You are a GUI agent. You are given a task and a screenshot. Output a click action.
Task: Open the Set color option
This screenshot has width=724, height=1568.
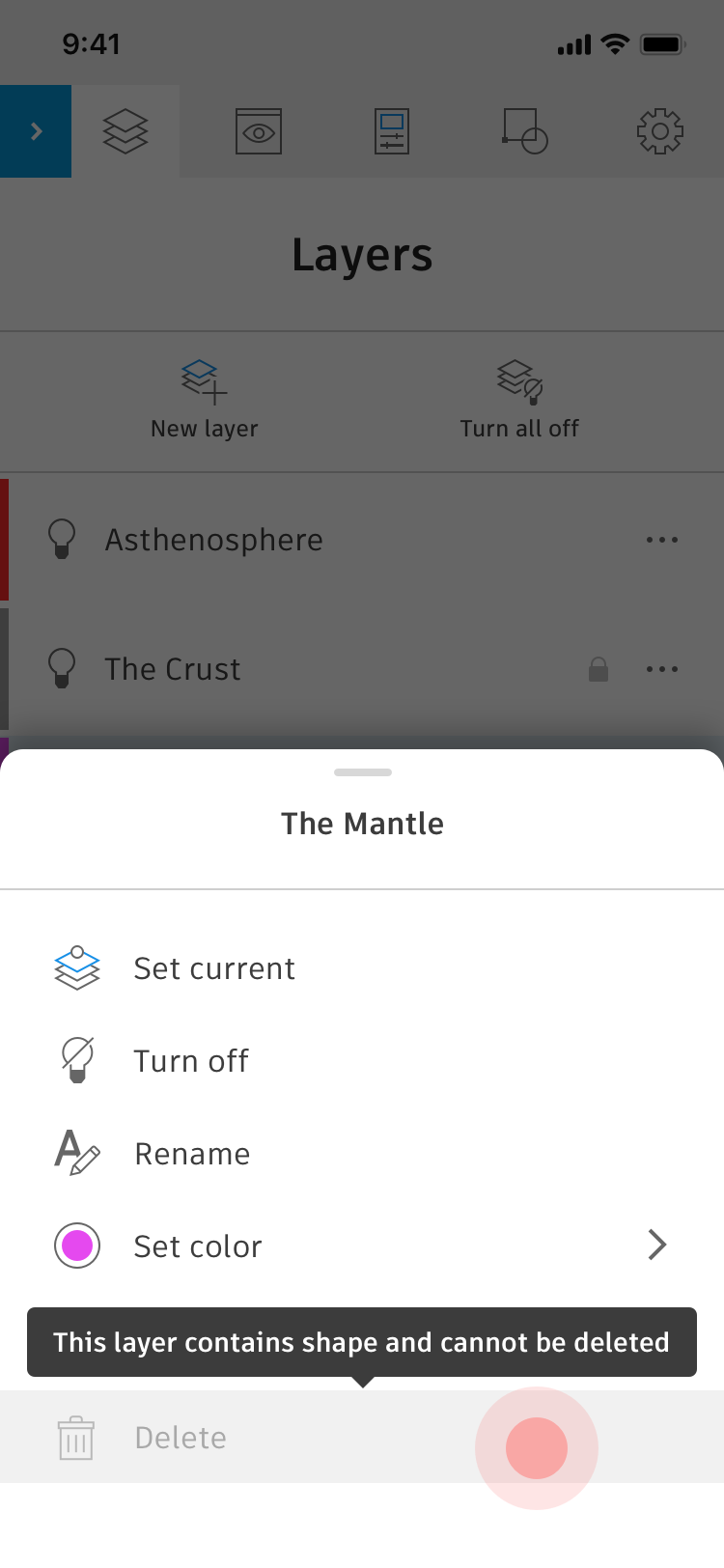(362, 1246)
